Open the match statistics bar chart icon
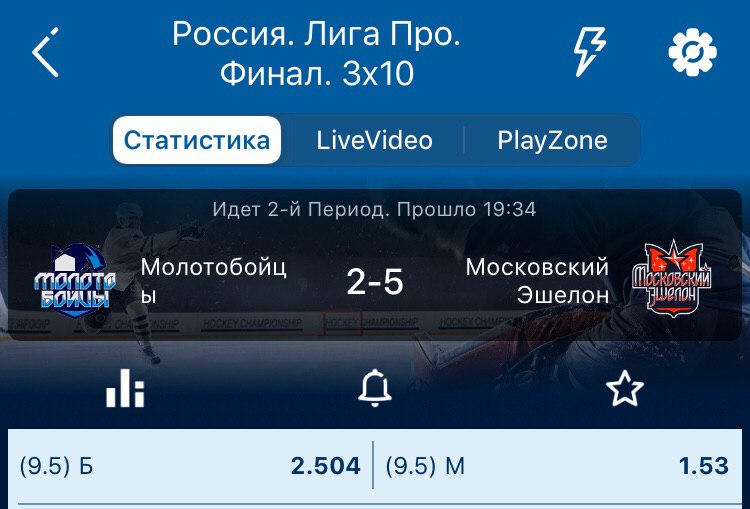This screenshot has height=509, width=750. click(x=126, y=389)
